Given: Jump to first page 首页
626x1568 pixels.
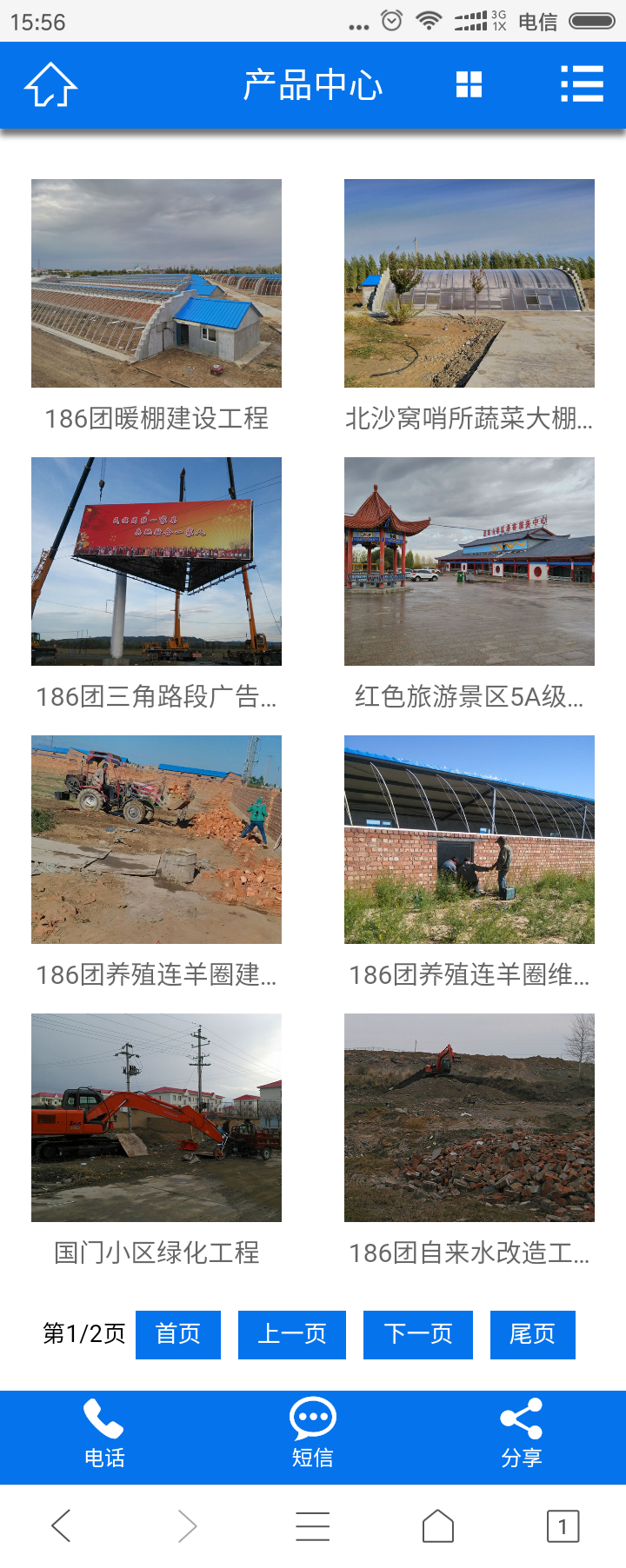Looking at the screenshot, I should pyautogui.click(x=178, y=1334).
